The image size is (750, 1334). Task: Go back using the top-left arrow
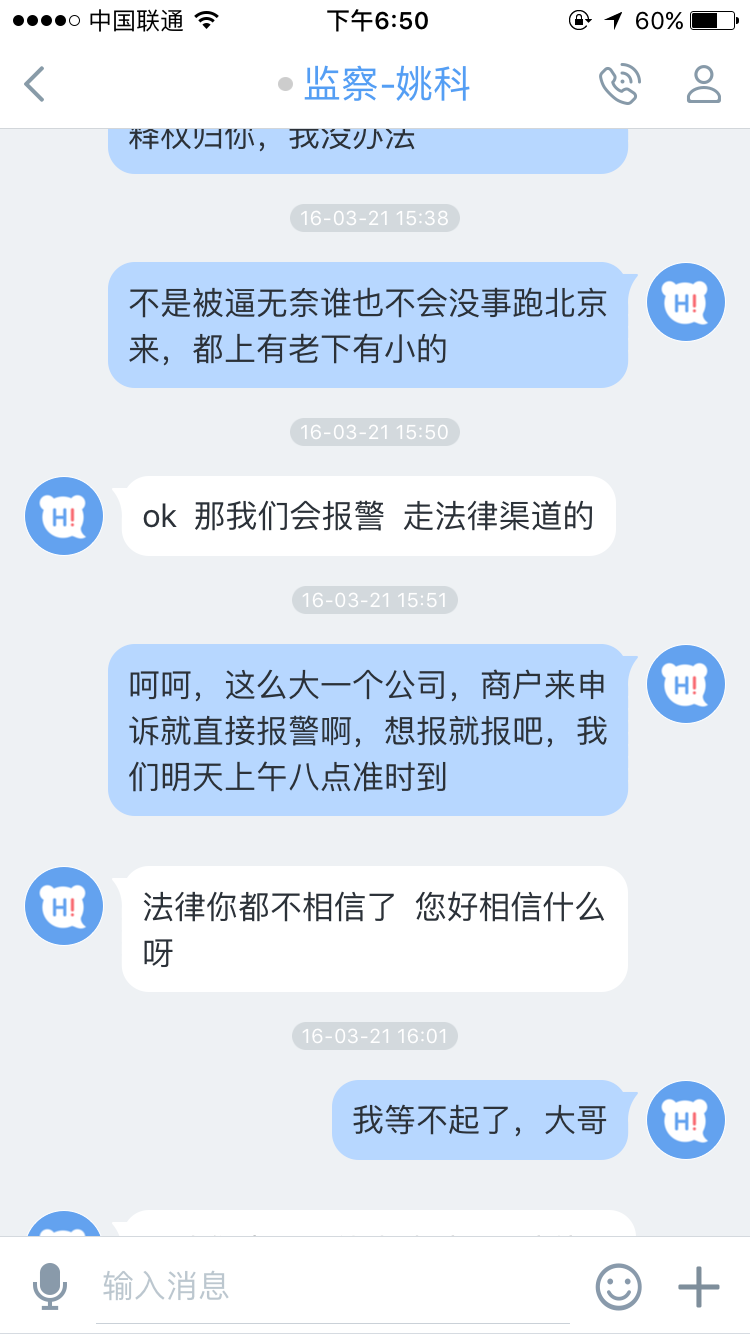35,85
